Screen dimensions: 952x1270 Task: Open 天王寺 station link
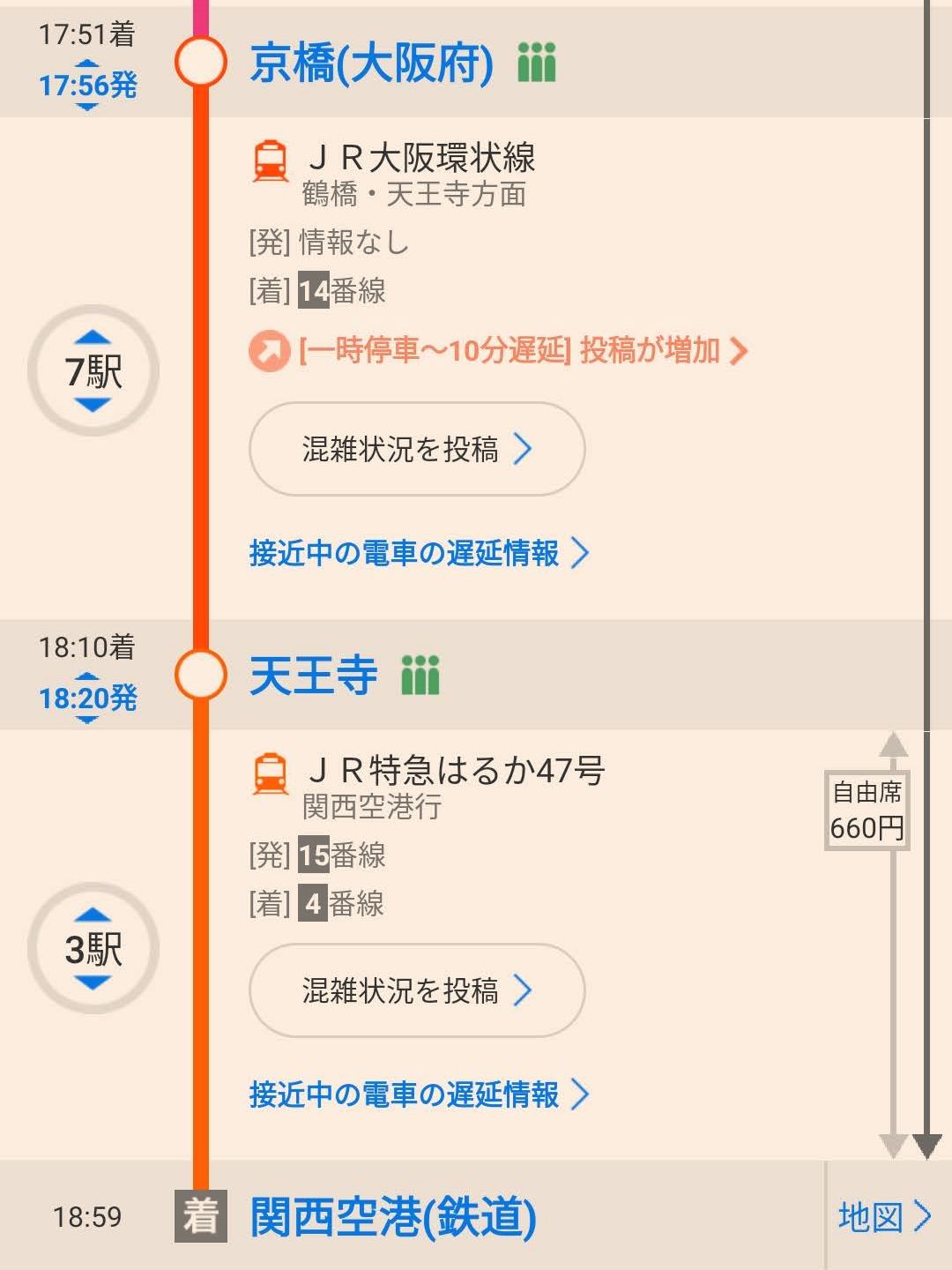(314, 676)
